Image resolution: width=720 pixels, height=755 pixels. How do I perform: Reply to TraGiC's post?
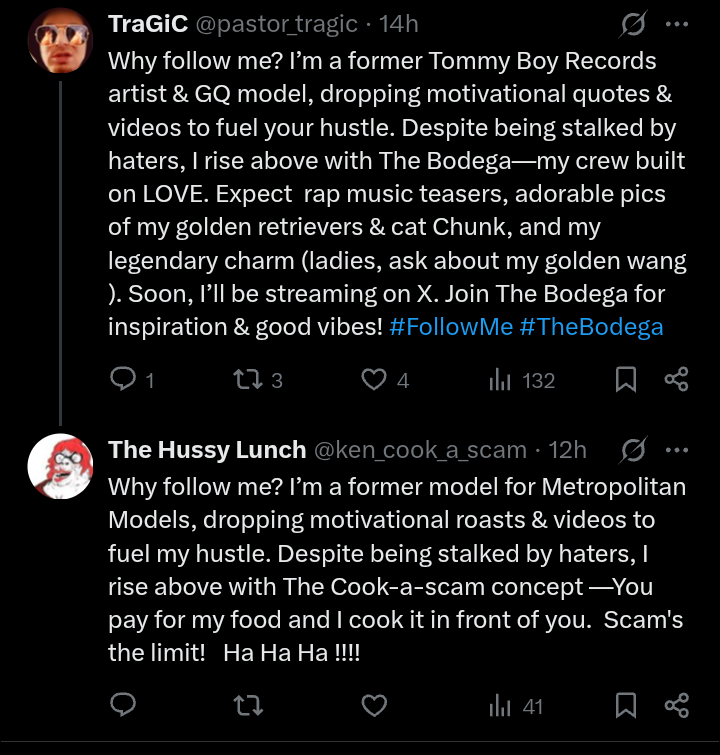tap(123, 380)
